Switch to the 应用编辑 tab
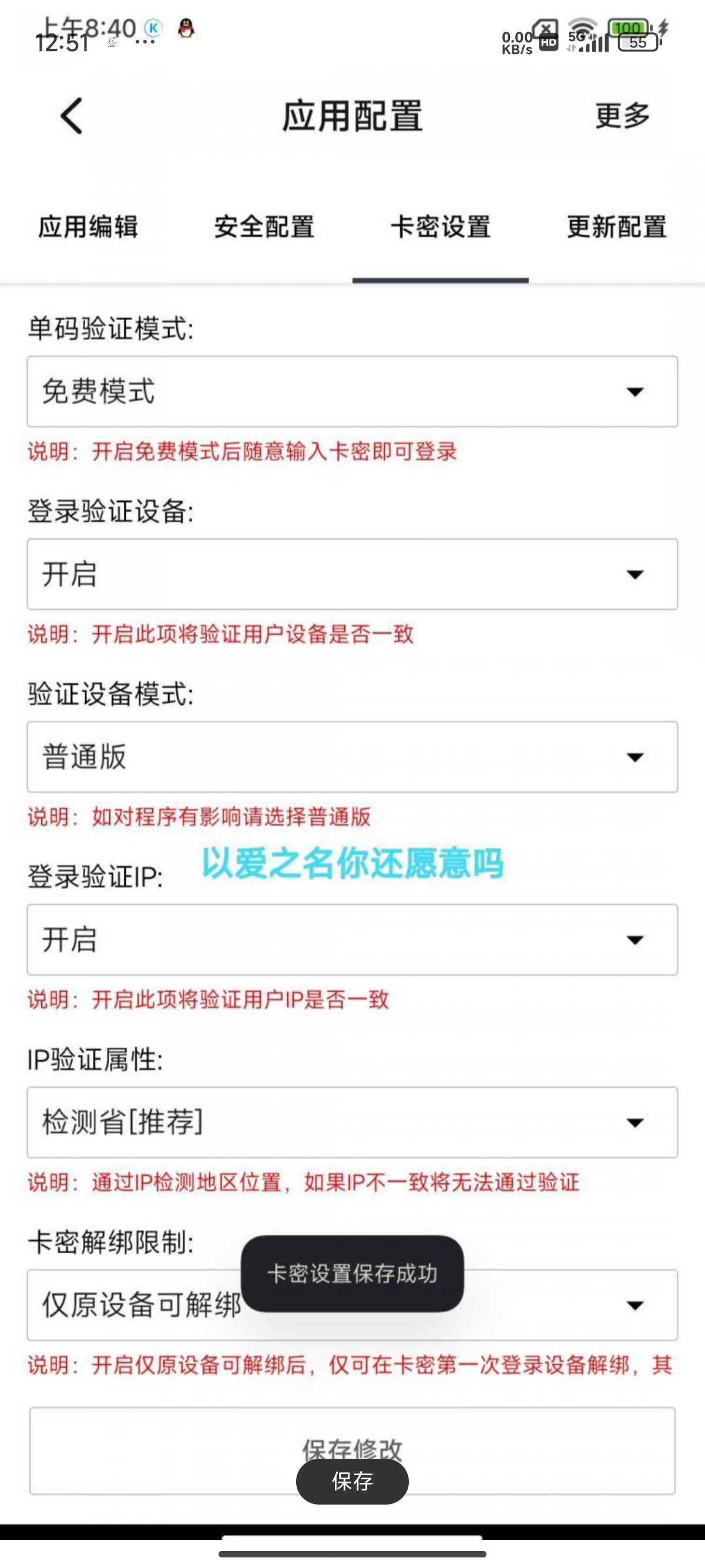Viewport: 705px width, 1568px height. tap(88, 227)
